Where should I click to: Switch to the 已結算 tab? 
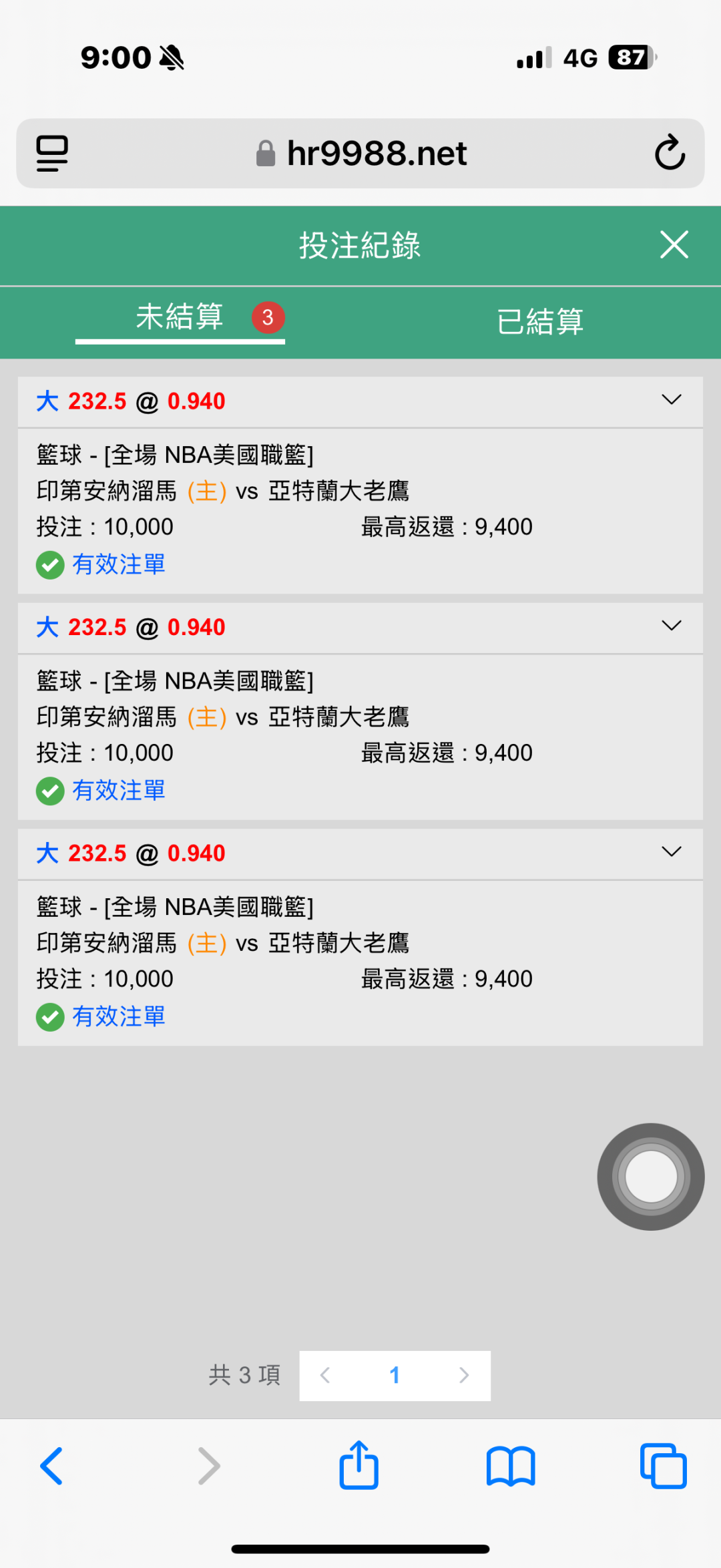click(x=540, y=321)
